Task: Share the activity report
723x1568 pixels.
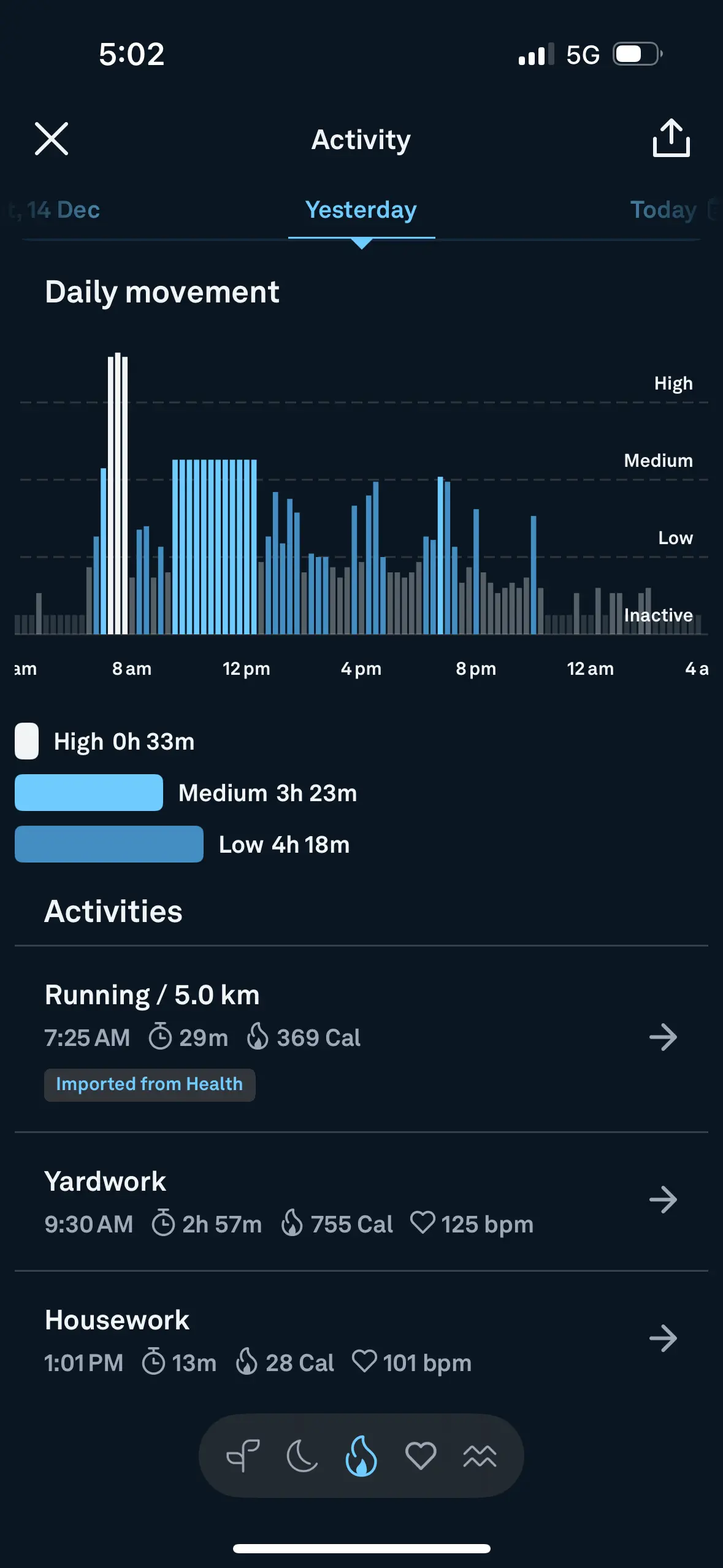Action: [671, 139]
